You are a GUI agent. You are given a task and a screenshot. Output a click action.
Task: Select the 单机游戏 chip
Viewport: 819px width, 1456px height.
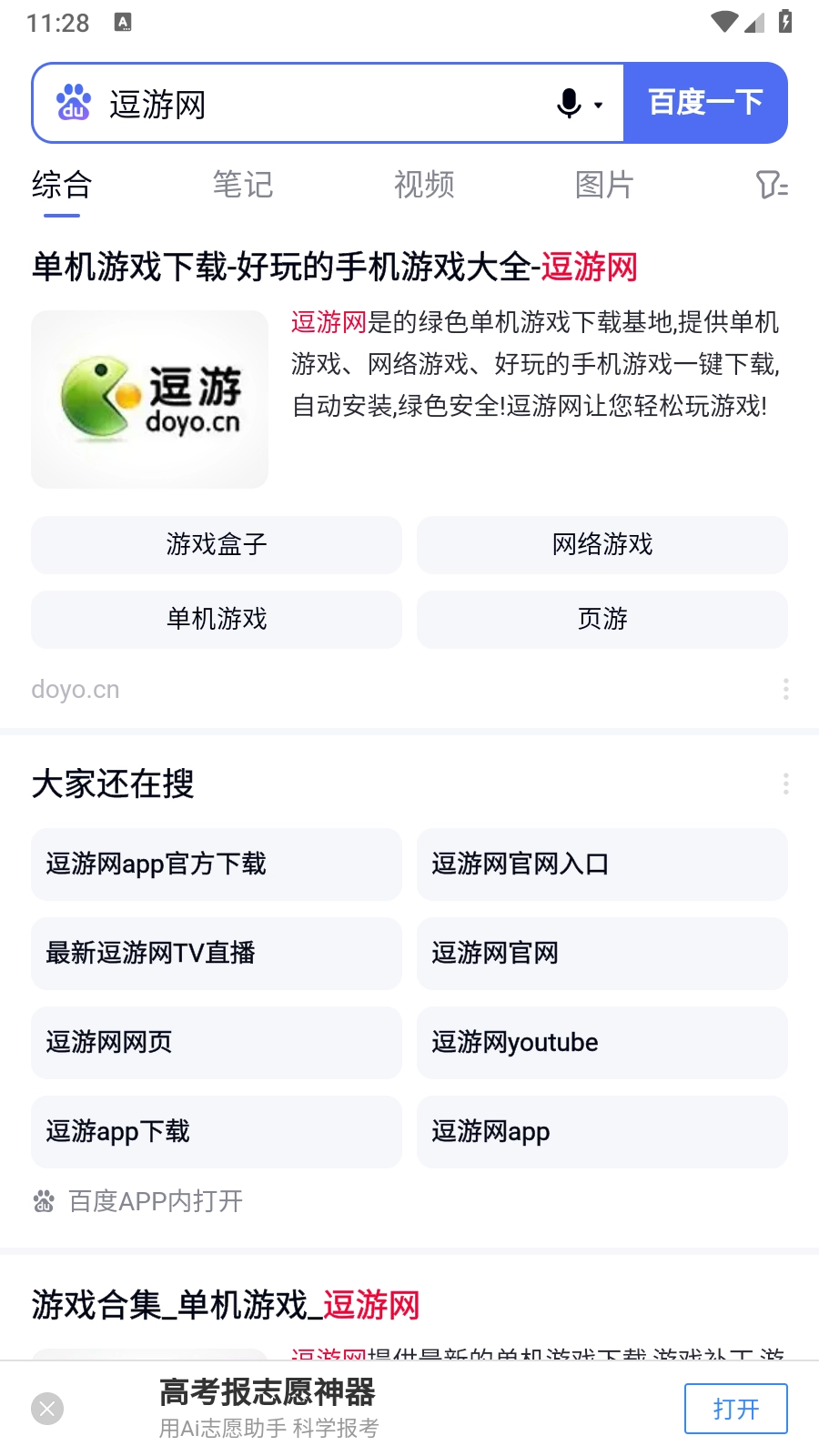point(217,619)
